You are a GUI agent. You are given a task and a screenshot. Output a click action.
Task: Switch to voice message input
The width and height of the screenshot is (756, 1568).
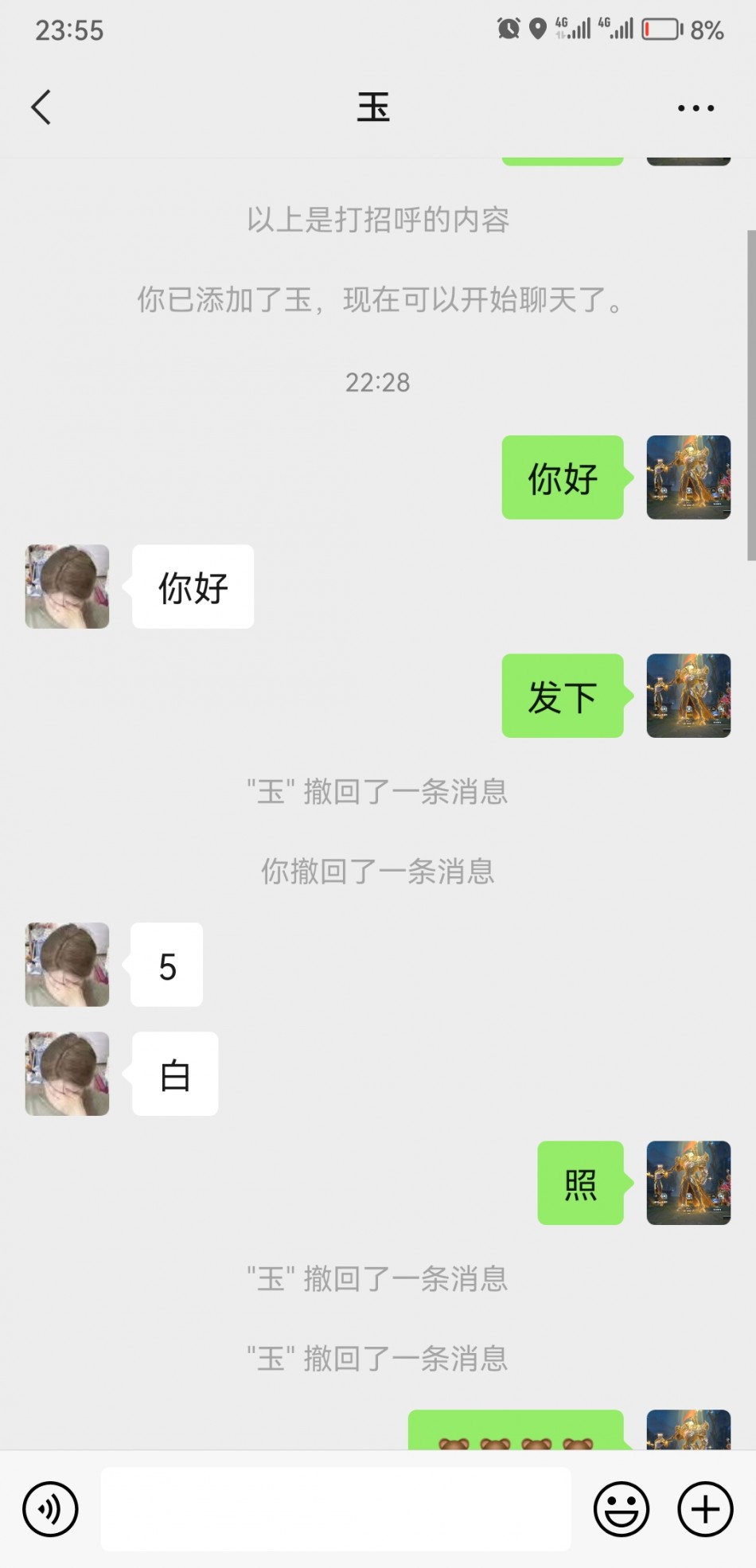tap(50, 1508)
